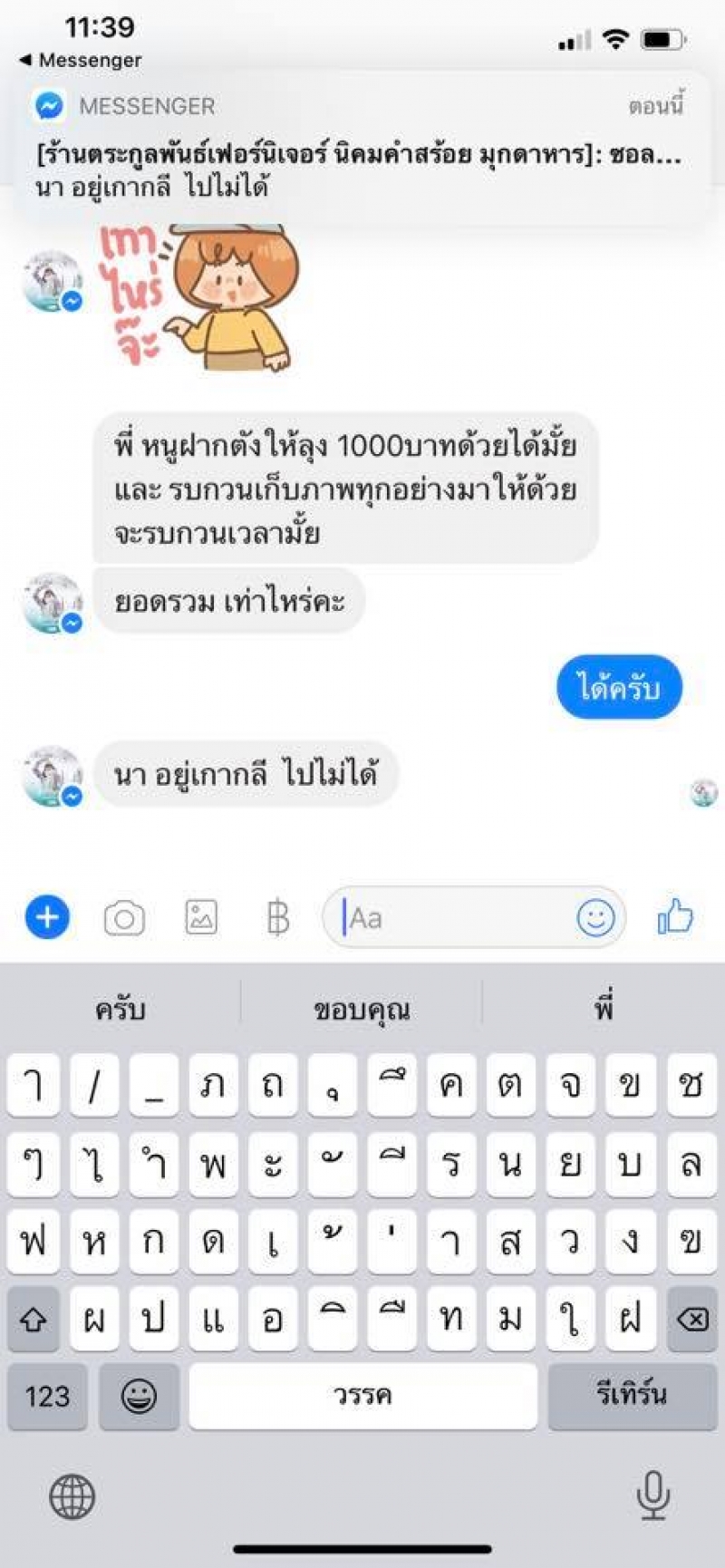This screenshot has height=1568, width=725.
Task: Tap the keyboard backspace key
Action: coord(691,1320)
